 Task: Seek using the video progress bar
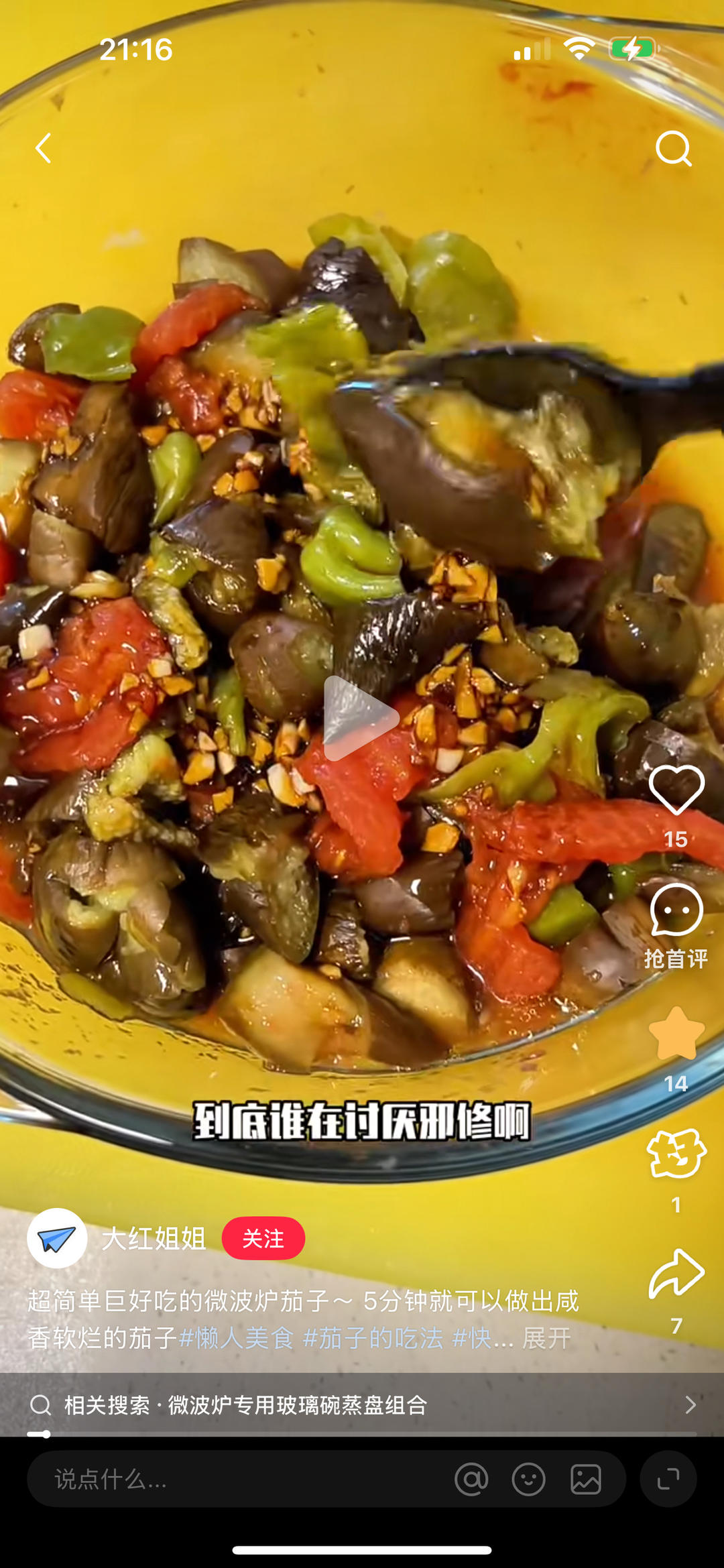tap(362, 1434)
